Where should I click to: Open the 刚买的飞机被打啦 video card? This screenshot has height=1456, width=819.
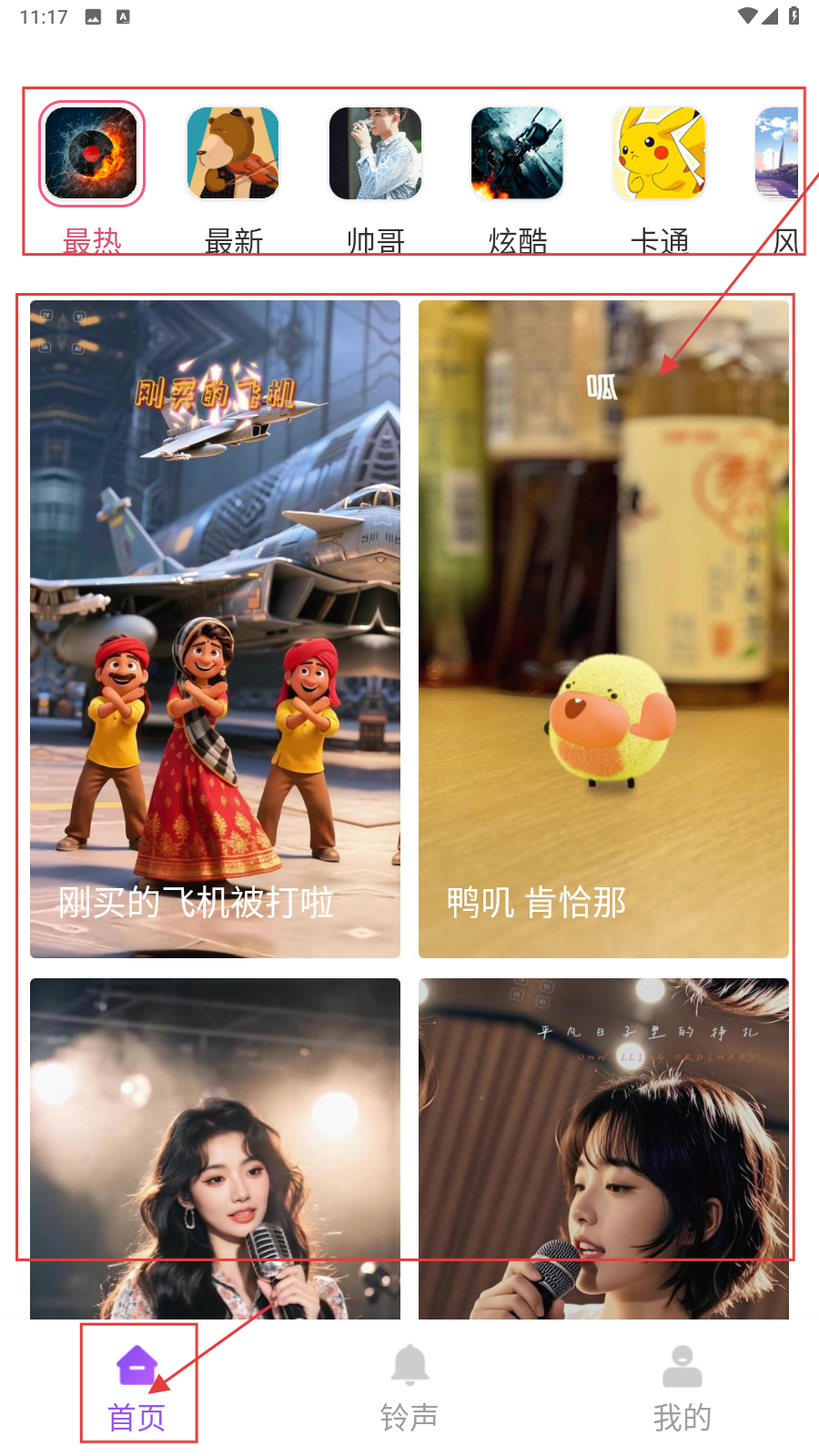215,629
